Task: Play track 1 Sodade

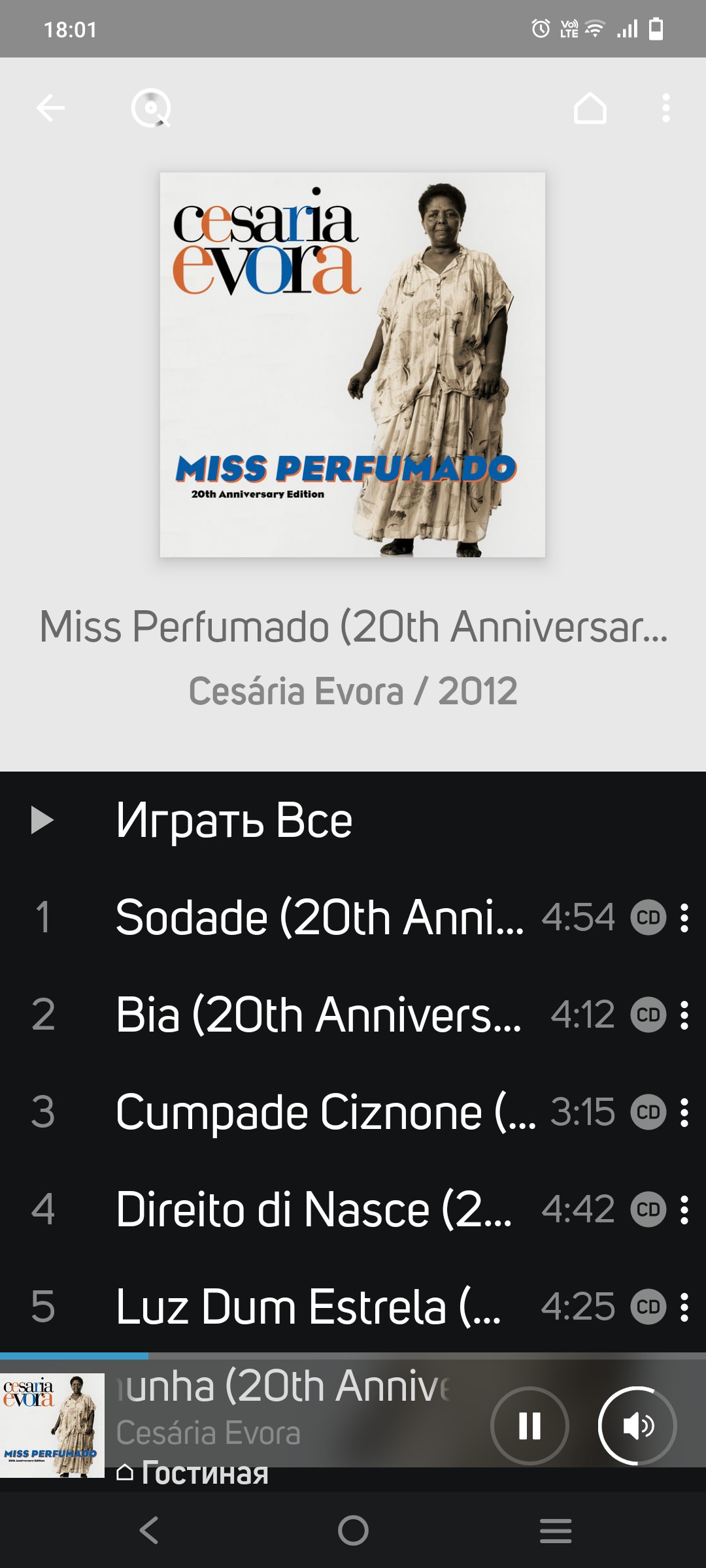Action: [x=320, y=917]
